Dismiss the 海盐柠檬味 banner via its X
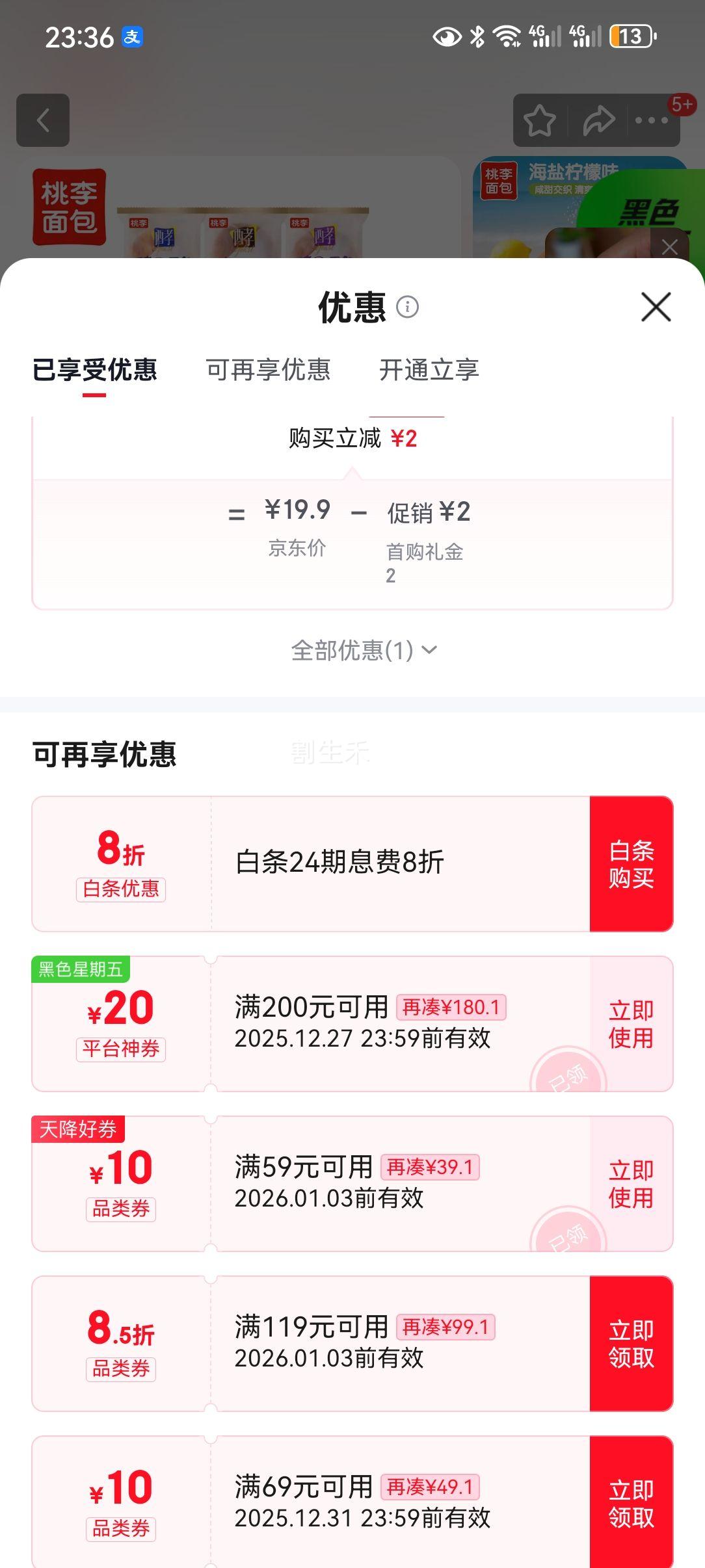The image size is (705, 1568). click(671, 247)
